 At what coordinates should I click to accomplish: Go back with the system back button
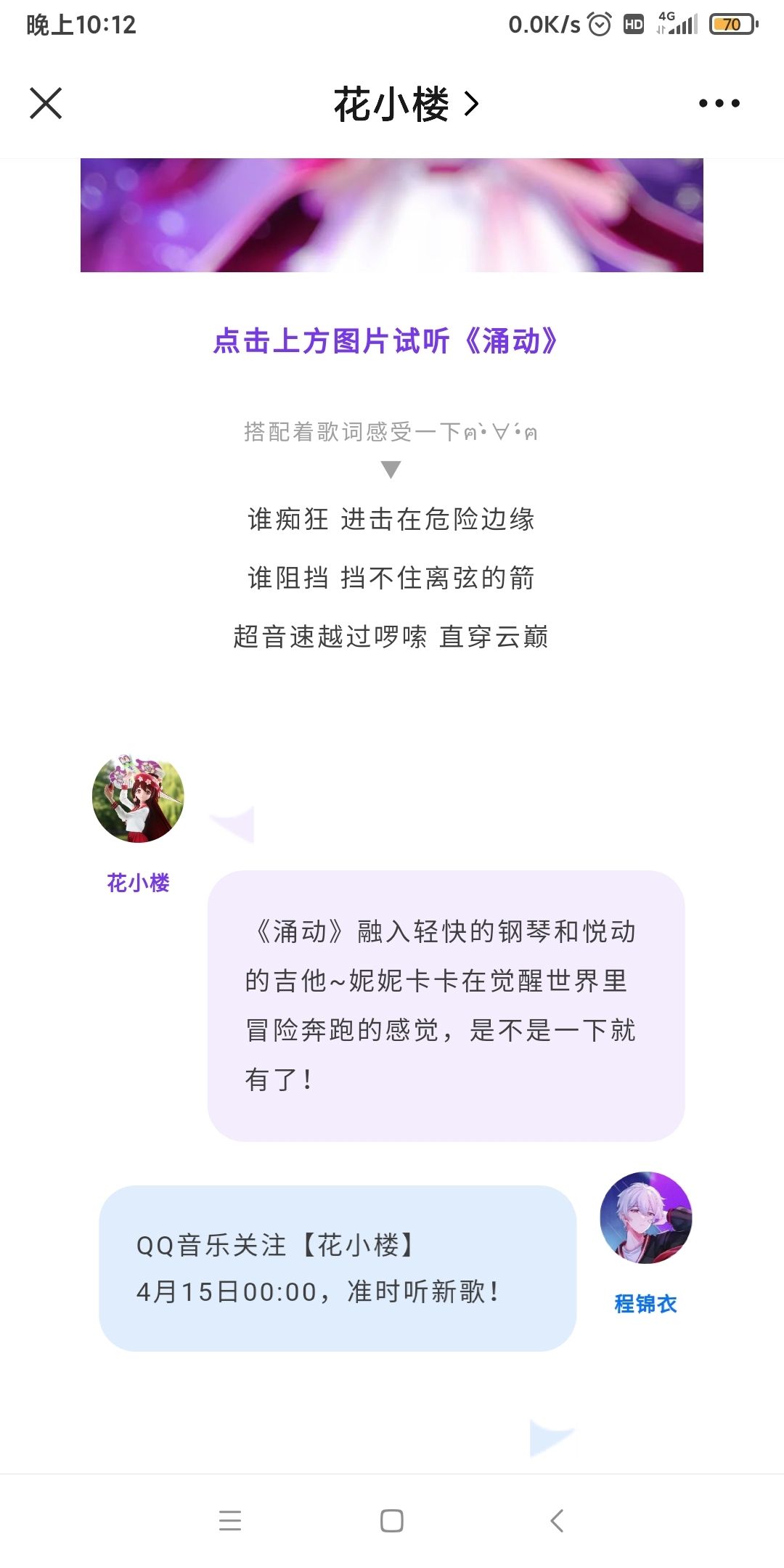point(557,1520)
